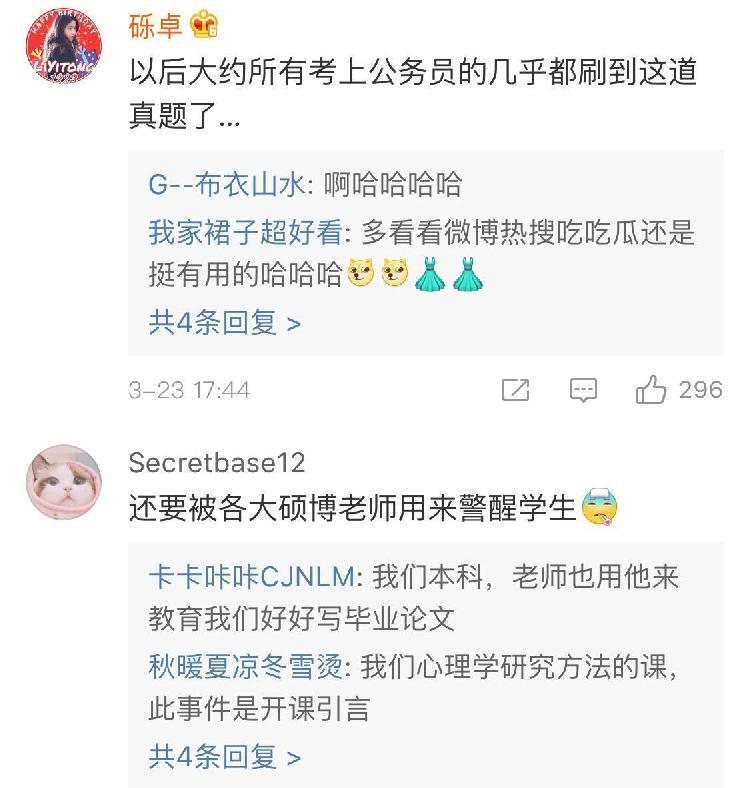Viewport: 750px width, 788px height.
Task: Open the username 砾卓
Action: 156,27
